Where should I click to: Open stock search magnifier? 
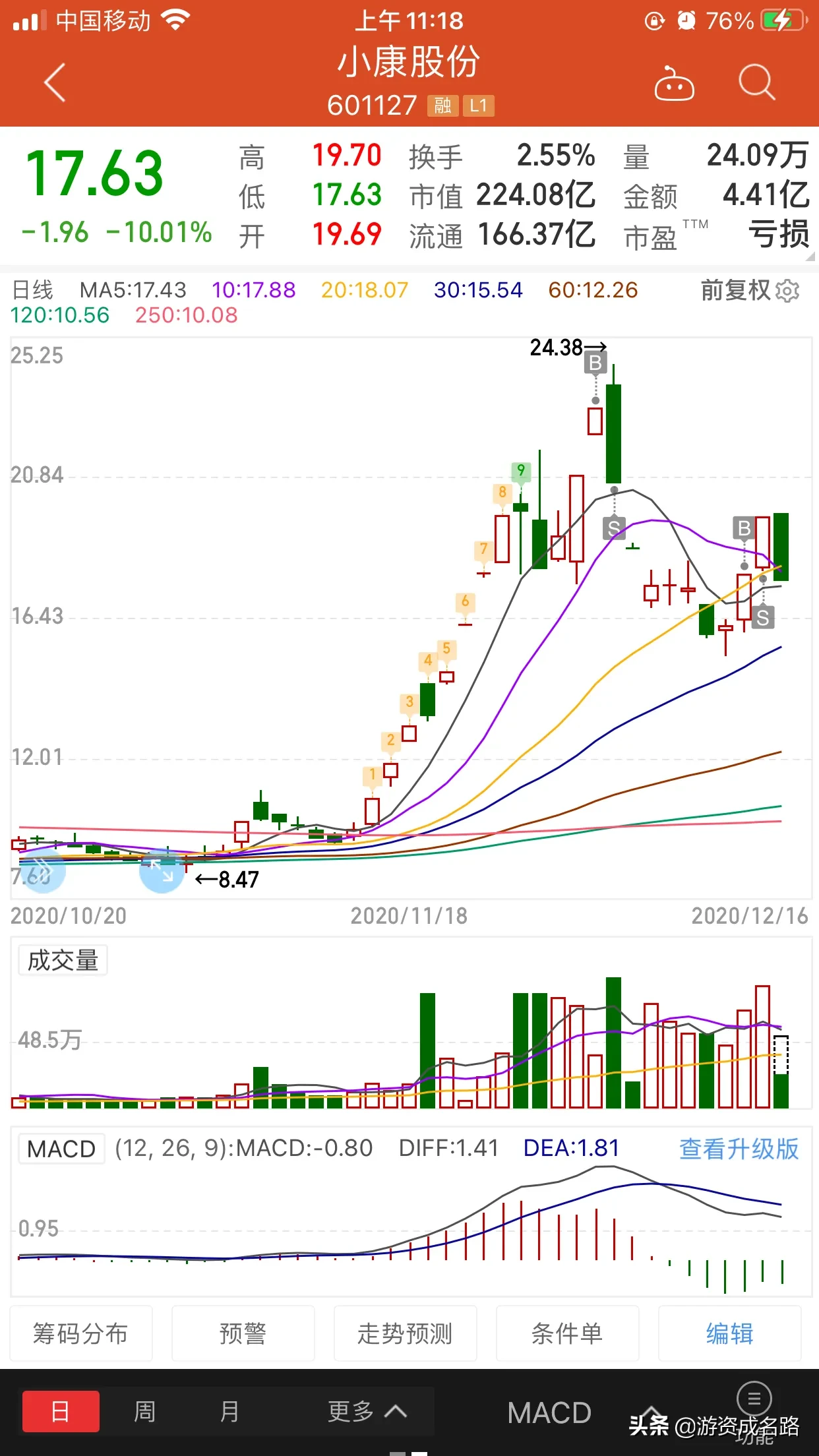click(756, 83)
